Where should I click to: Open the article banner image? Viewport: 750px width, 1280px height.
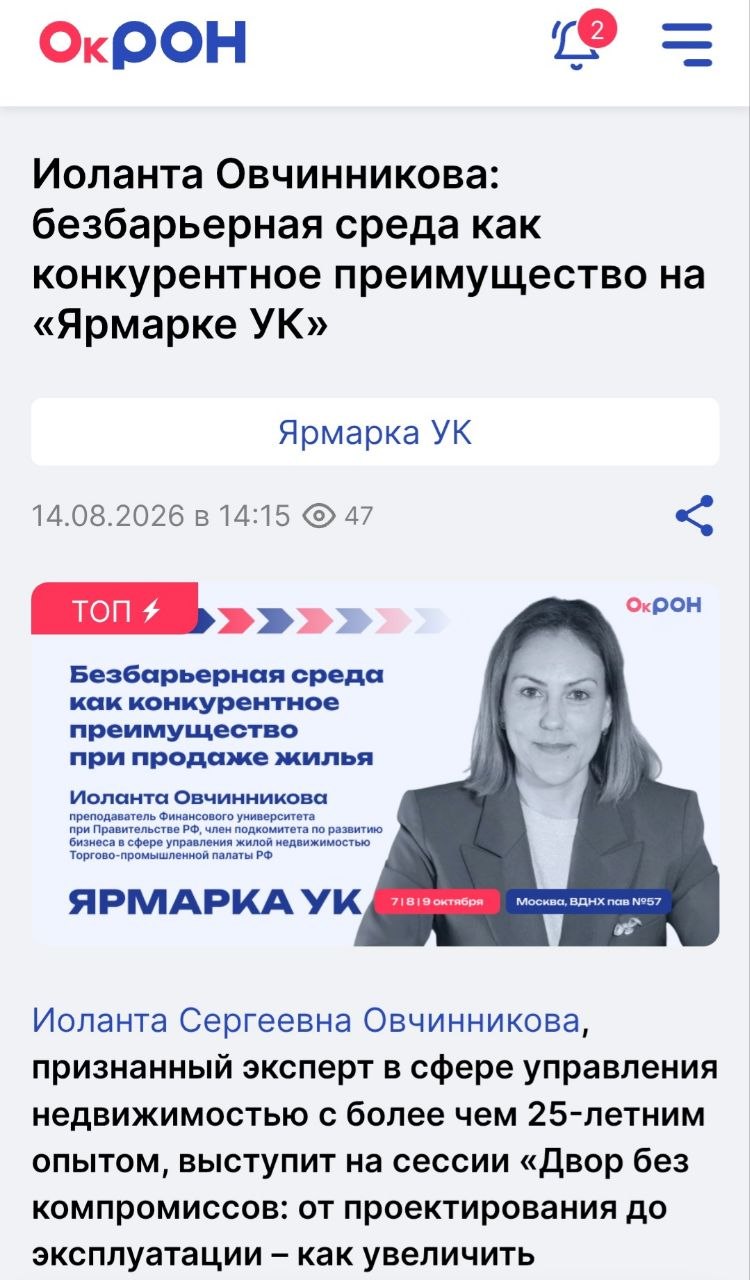point(375,764)
